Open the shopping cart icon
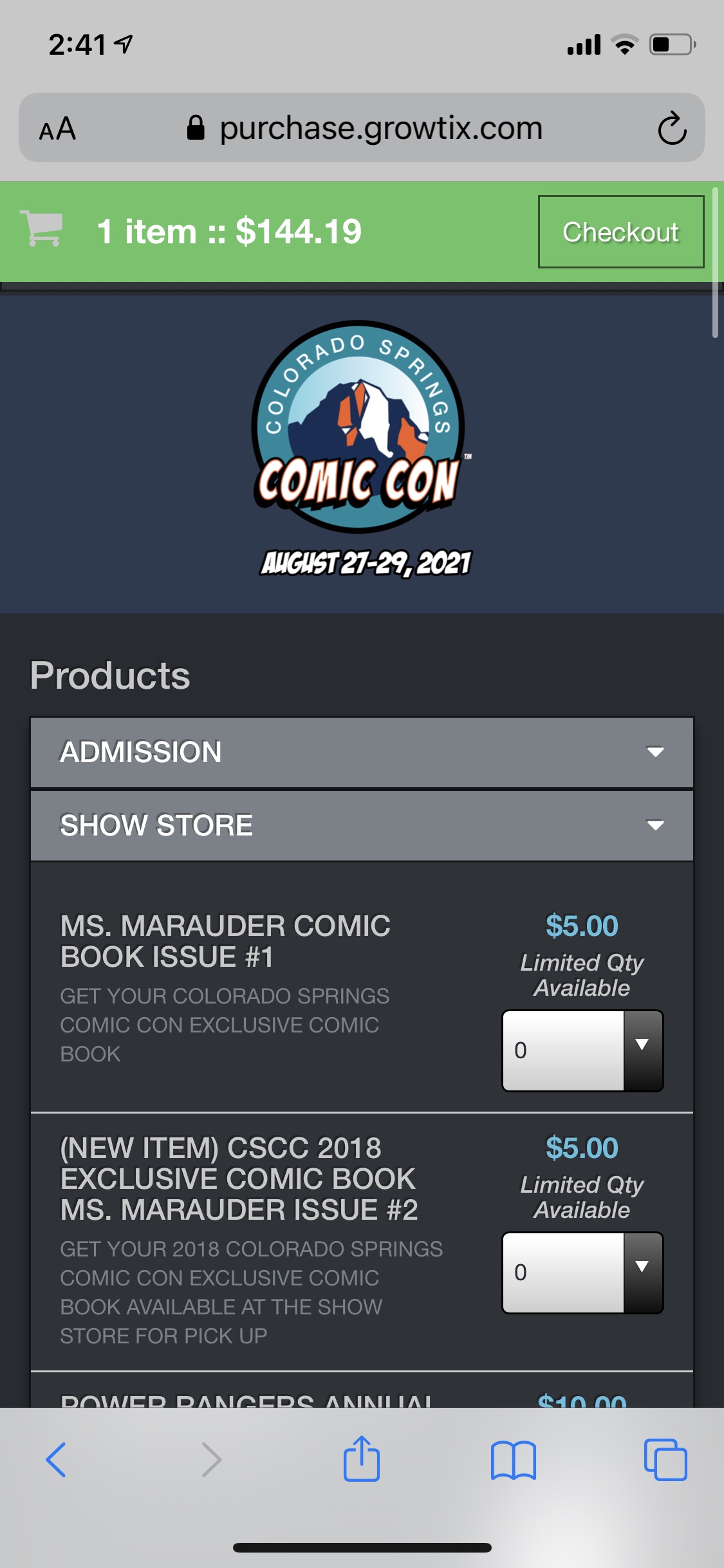The image size is (724, 1568). coord(41,228)
